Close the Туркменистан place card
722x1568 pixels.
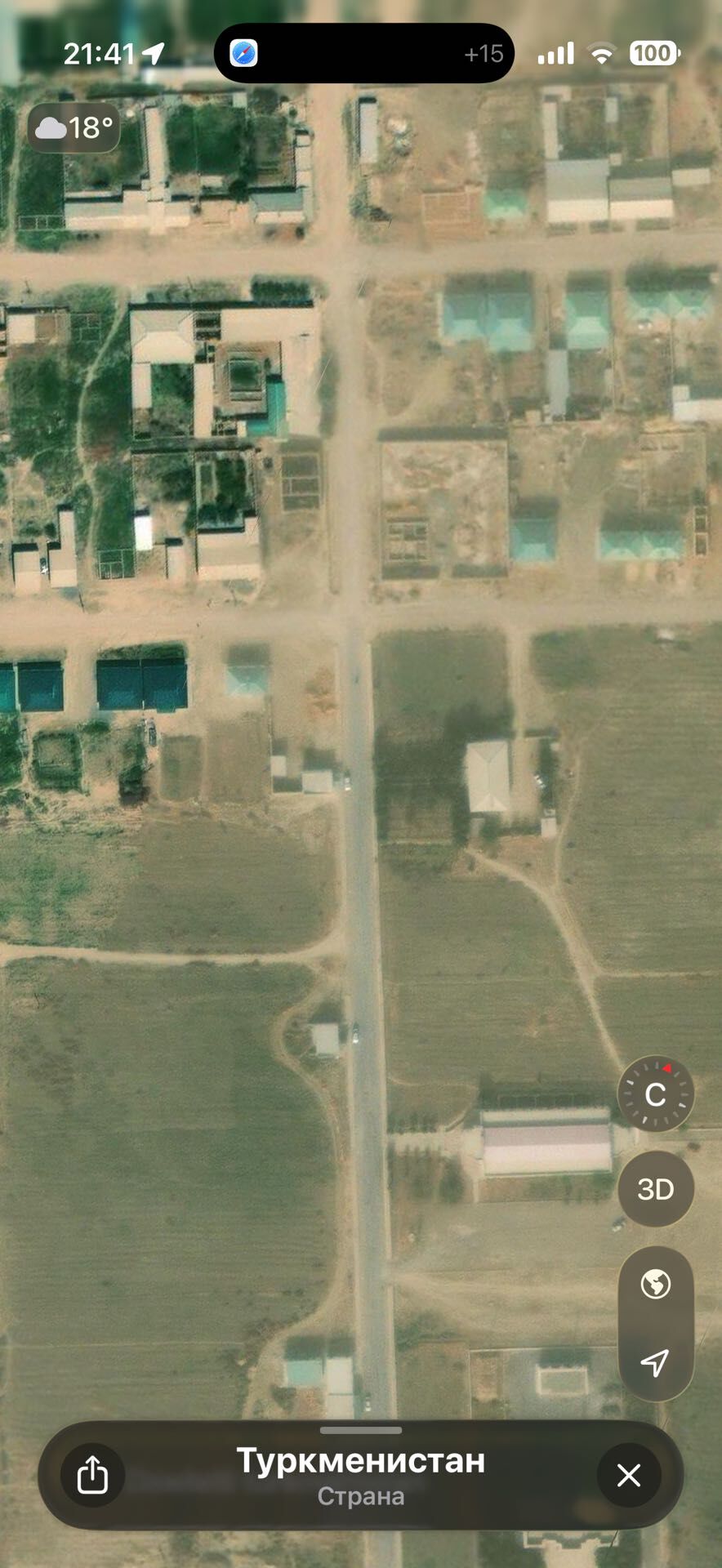[628, 1475]
